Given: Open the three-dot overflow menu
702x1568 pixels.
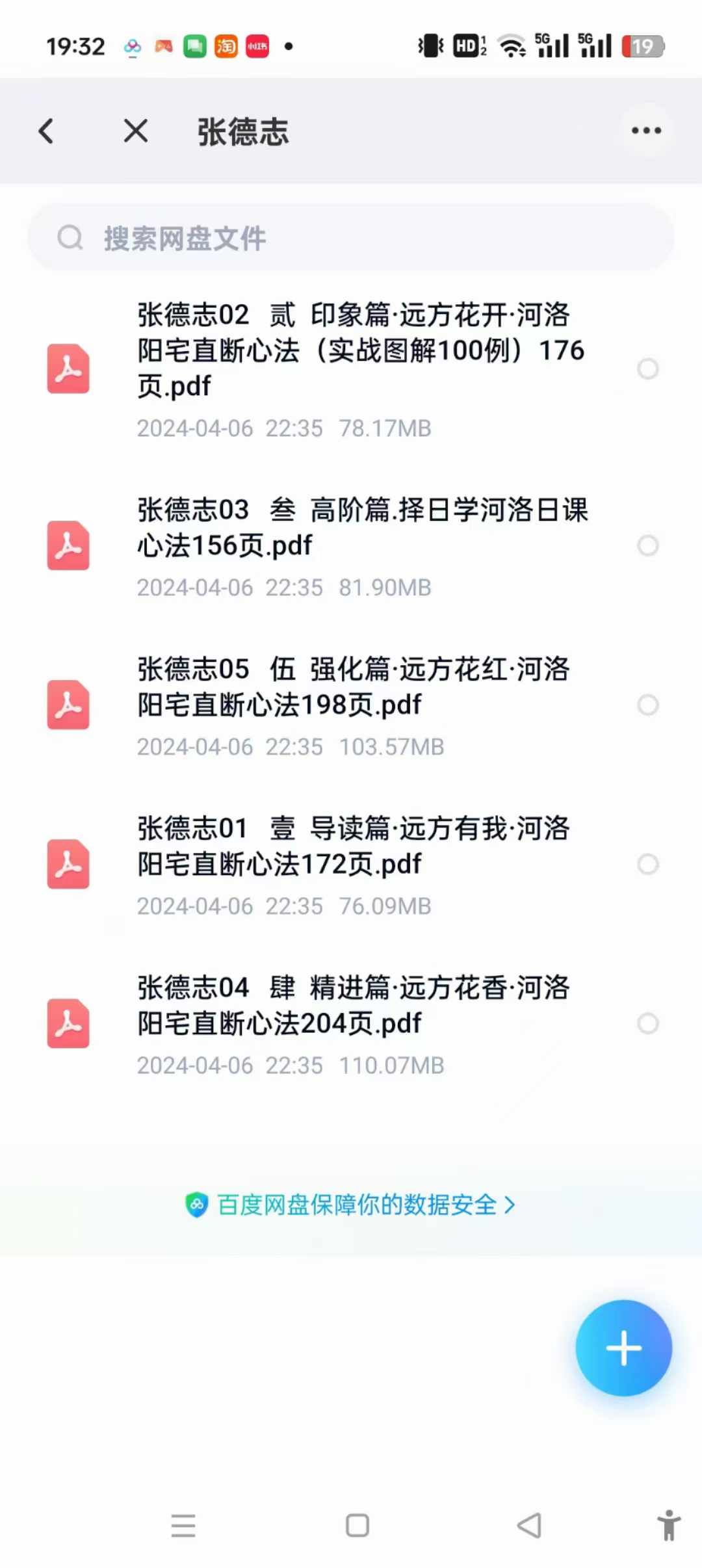Looking at the screenshot, I should [x=646, y=131].
